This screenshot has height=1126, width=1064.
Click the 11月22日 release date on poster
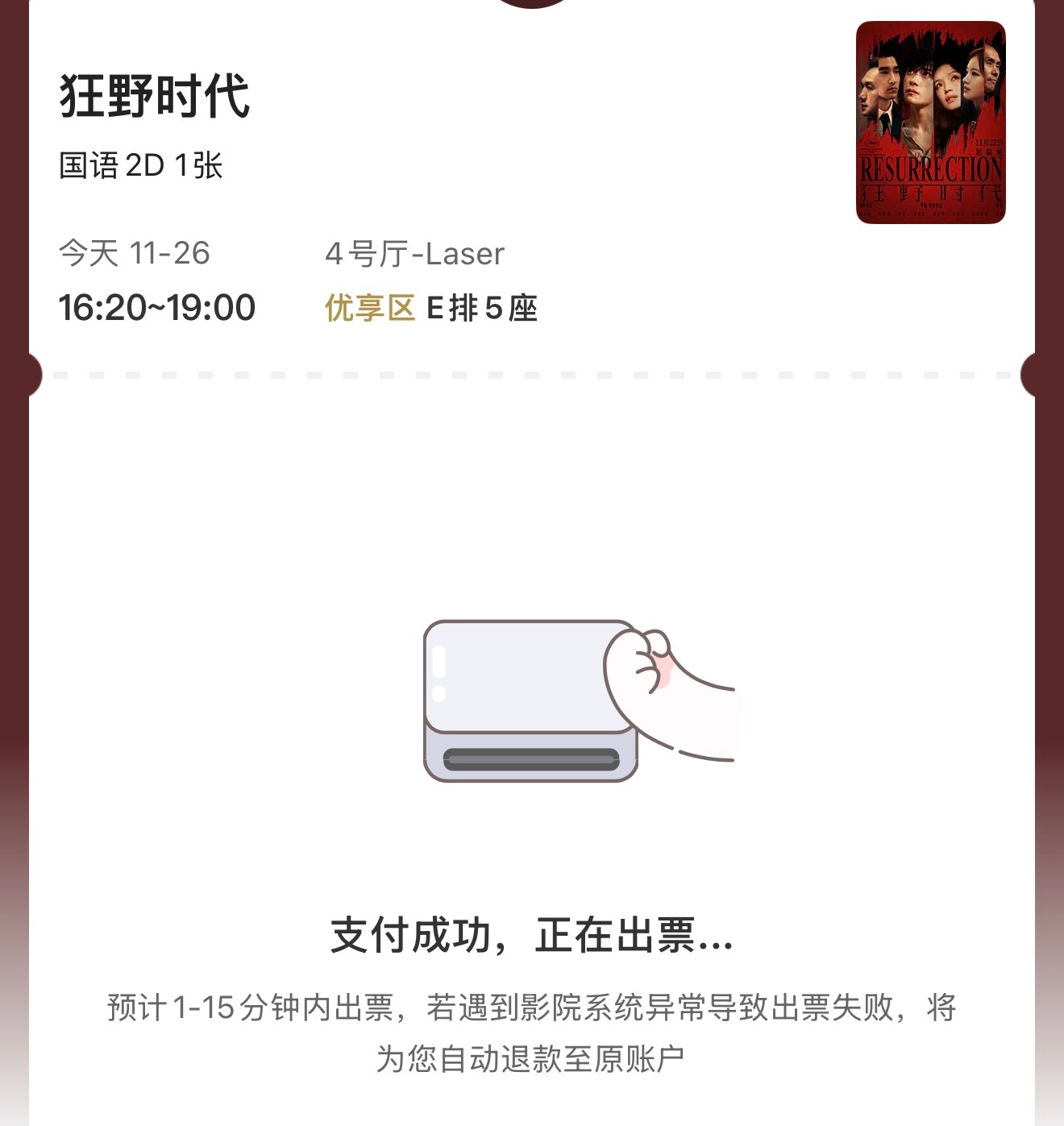tap(989, 141)
